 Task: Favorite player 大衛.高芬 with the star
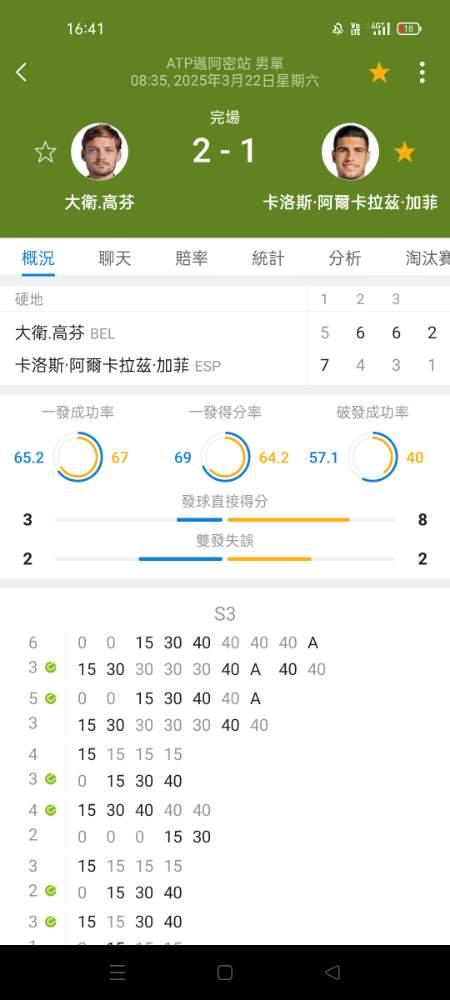[x=45, y=152]
